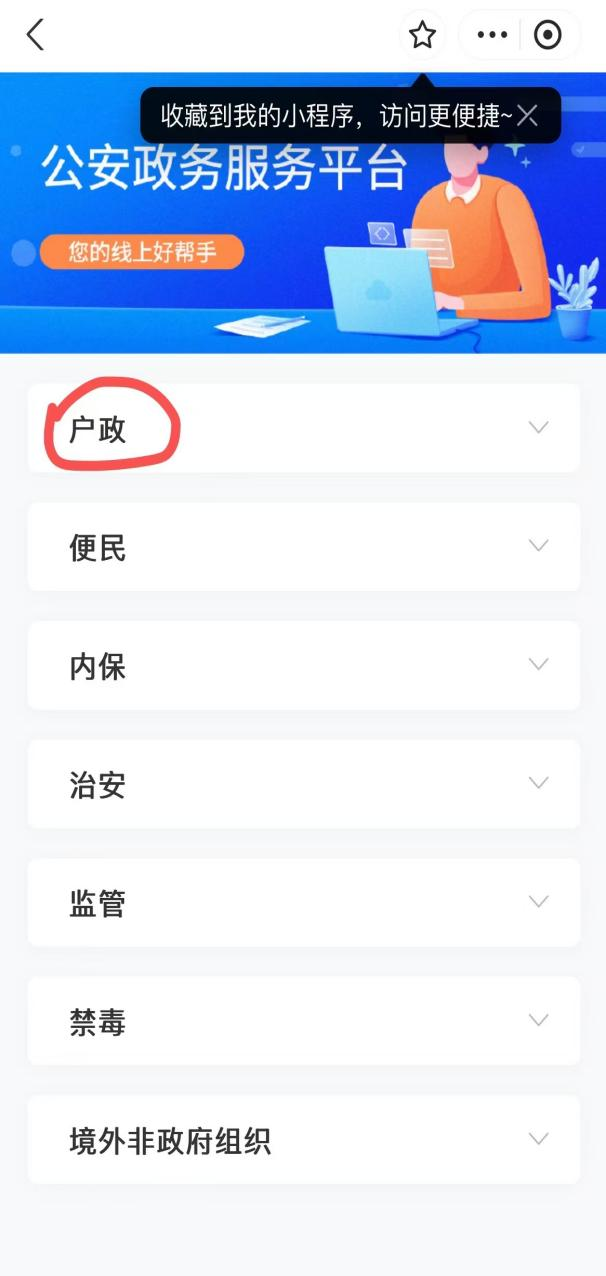The image size is (606, 1276).
Task: Expand the 户政 section
Action: 303,428
